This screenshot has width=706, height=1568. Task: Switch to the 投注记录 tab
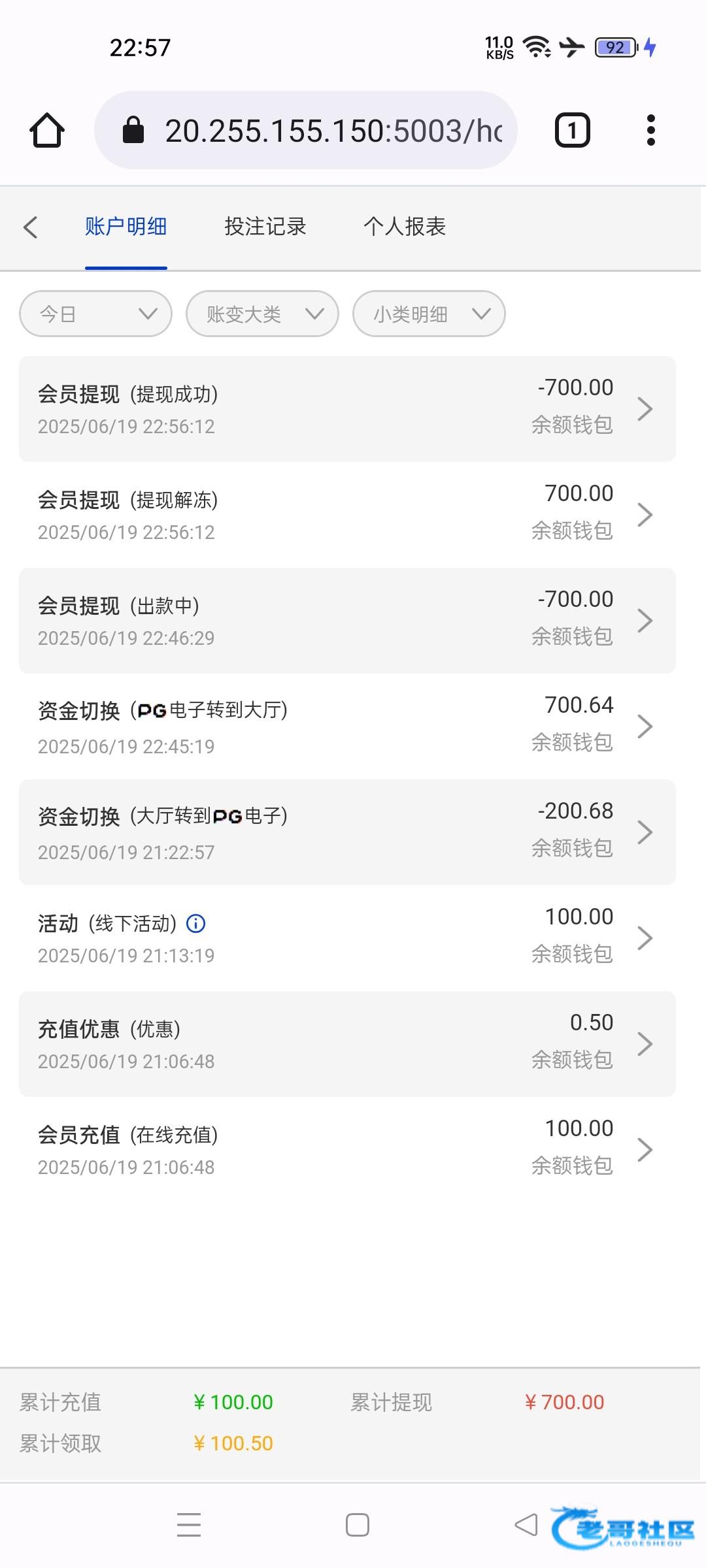265,227
